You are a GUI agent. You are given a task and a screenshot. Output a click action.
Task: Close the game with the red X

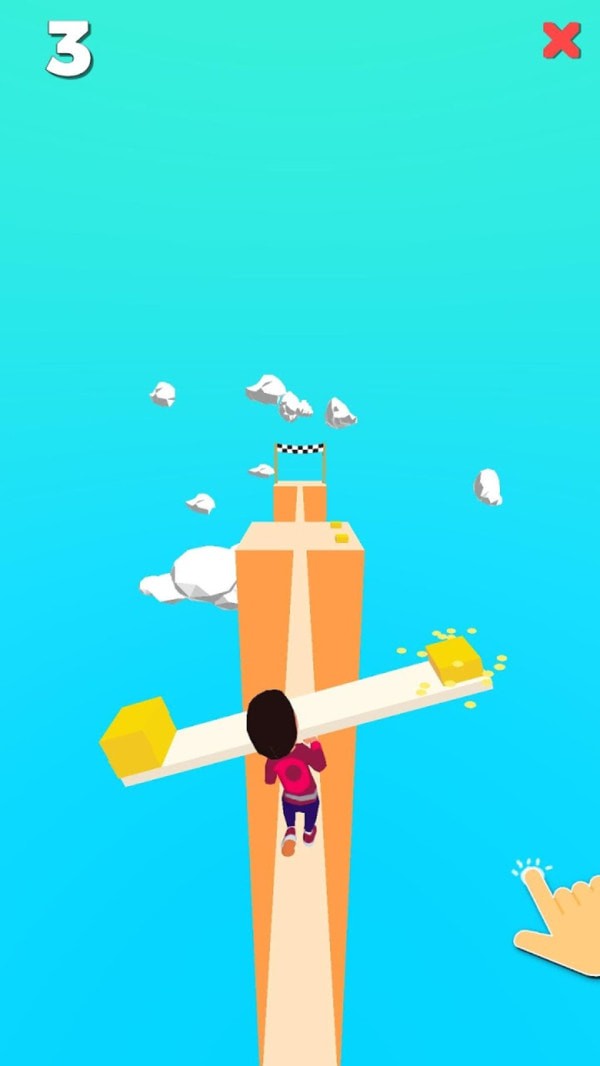click(561, 41)
